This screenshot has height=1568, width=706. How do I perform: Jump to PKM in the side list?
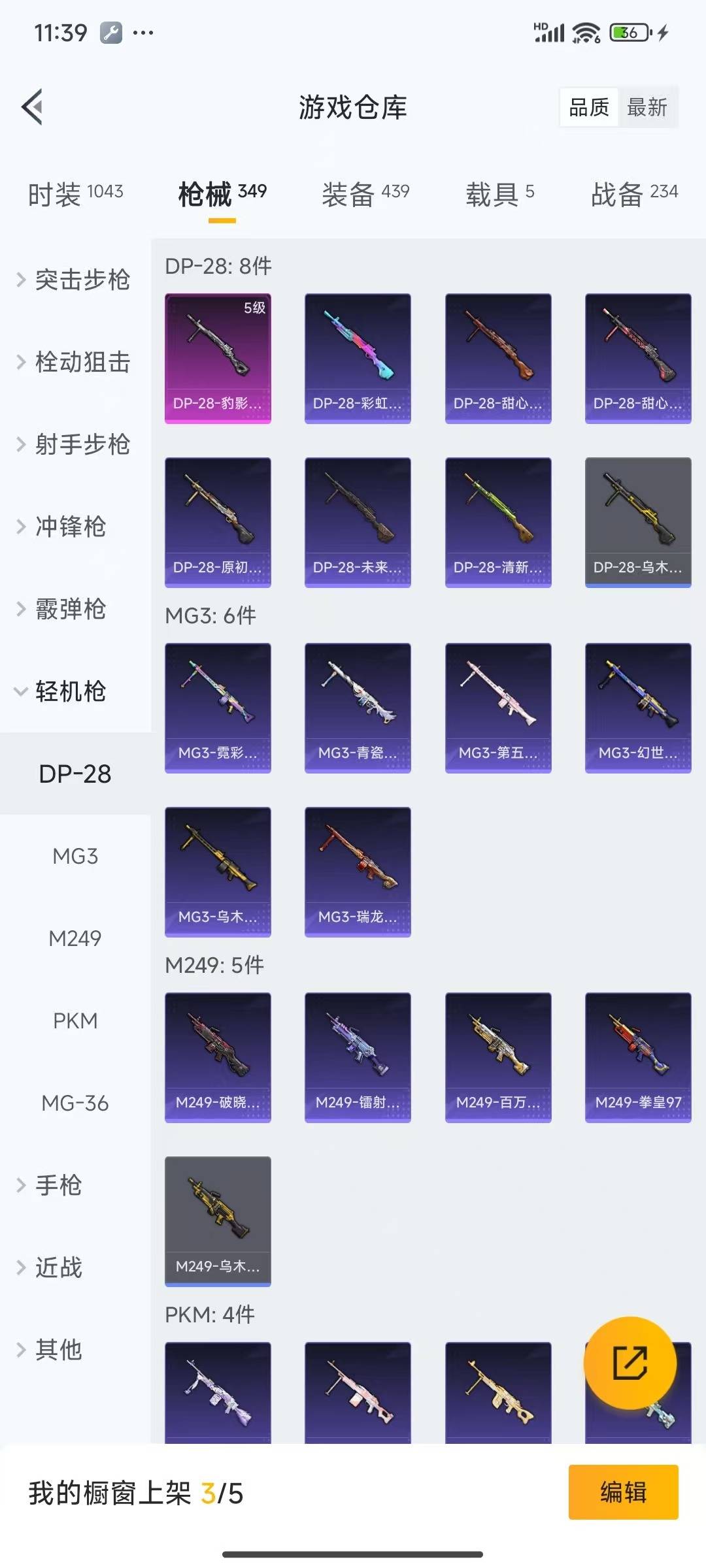tap(75, 1021)
